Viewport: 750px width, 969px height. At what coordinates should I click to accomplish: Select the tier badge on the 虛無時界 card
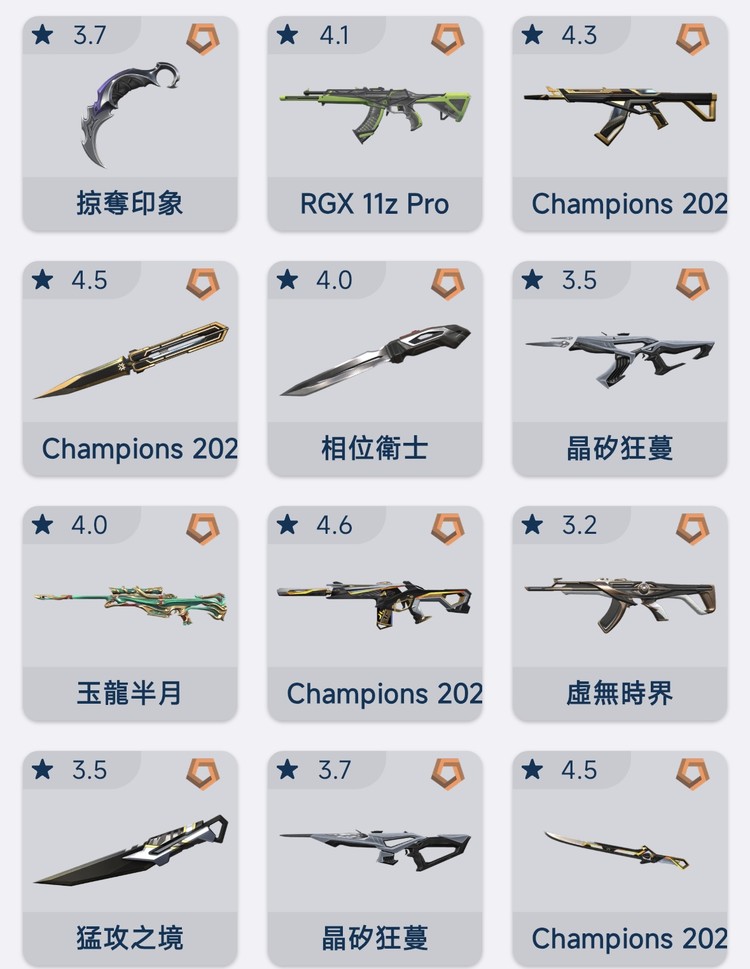click(x=693, y=526)
